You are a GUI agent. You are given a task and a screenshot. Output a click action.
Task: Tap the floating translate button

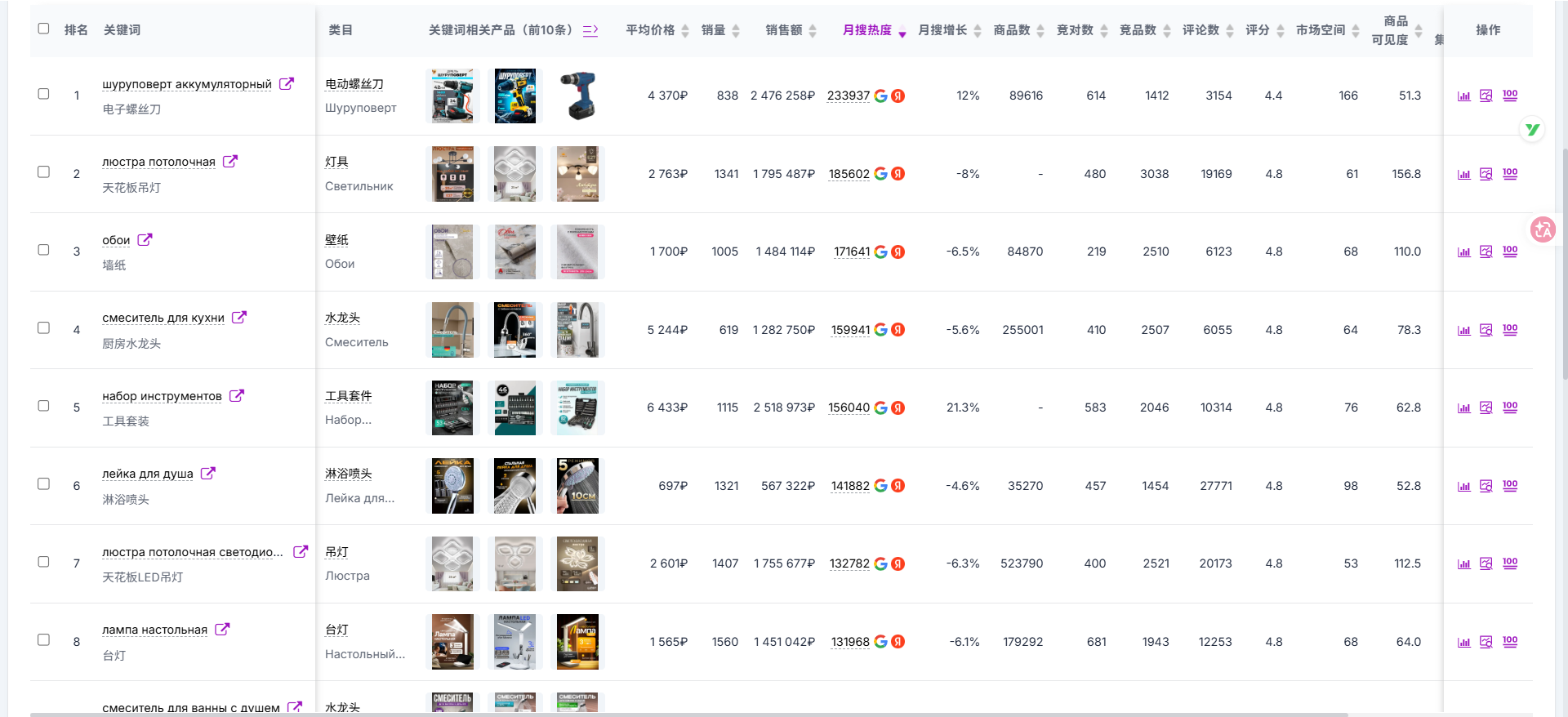(1543, 229)
